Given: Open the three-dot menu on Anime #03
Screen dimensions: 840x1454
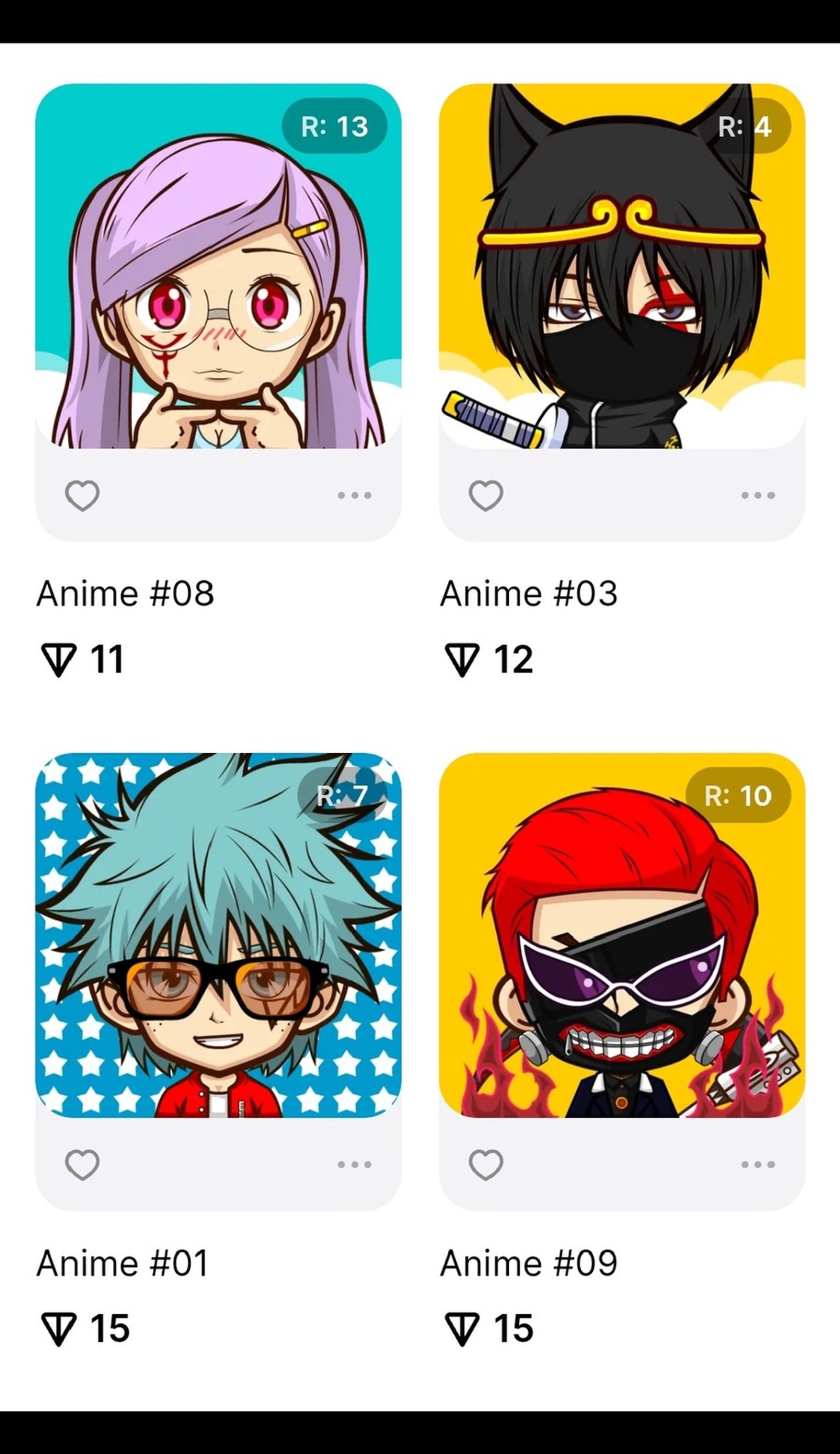Looking at the screenshot, I should click(757, 495).
